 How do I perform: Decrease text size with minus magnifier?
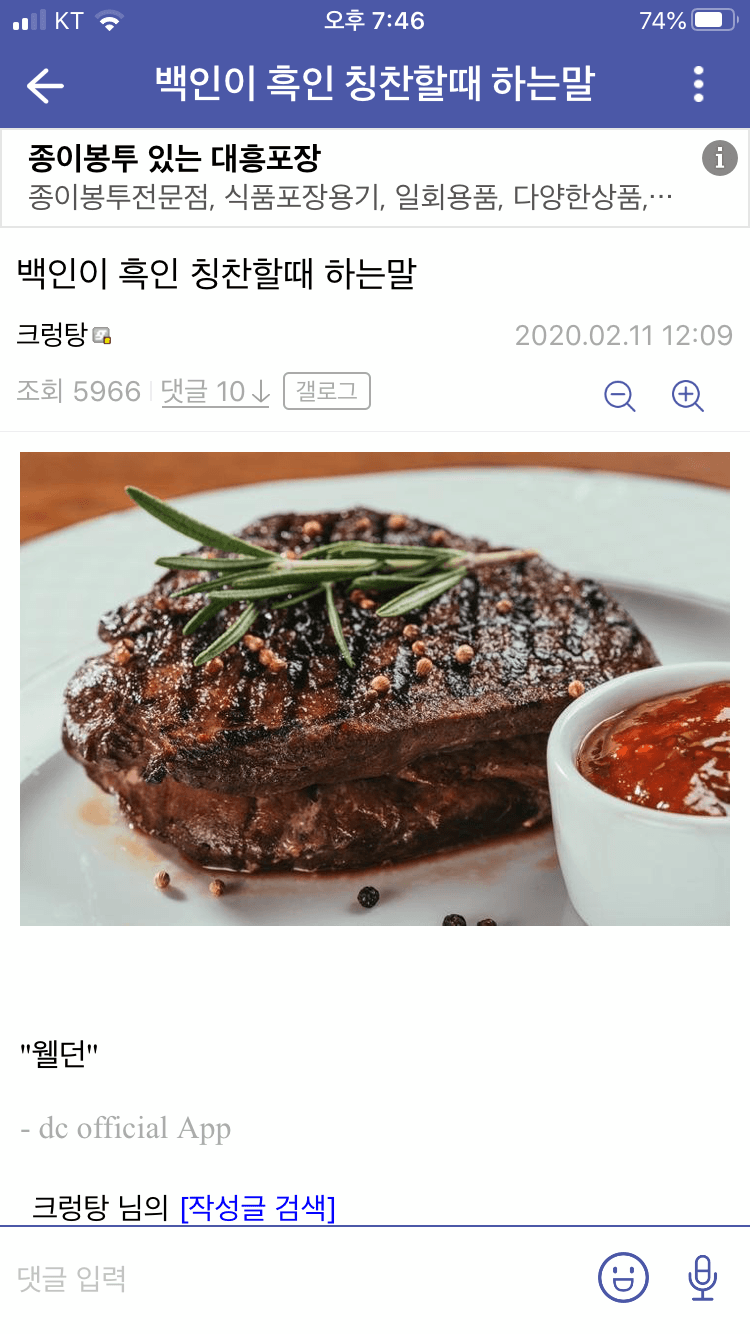[620, 396]
